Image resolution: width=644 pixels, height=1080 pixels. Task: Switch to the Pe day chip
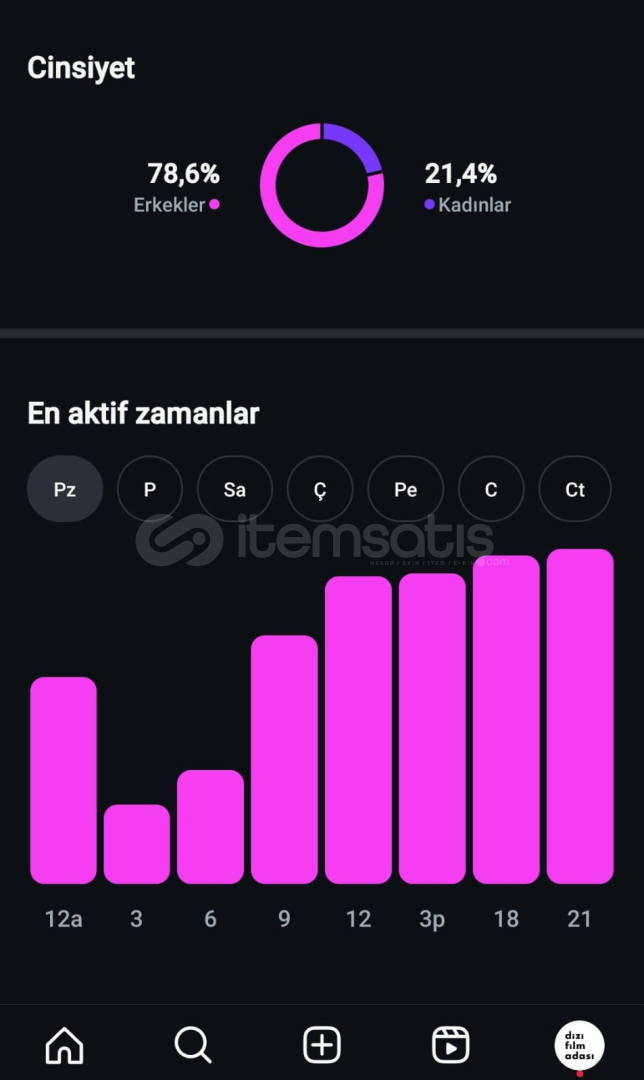click(x=405, y=489)
